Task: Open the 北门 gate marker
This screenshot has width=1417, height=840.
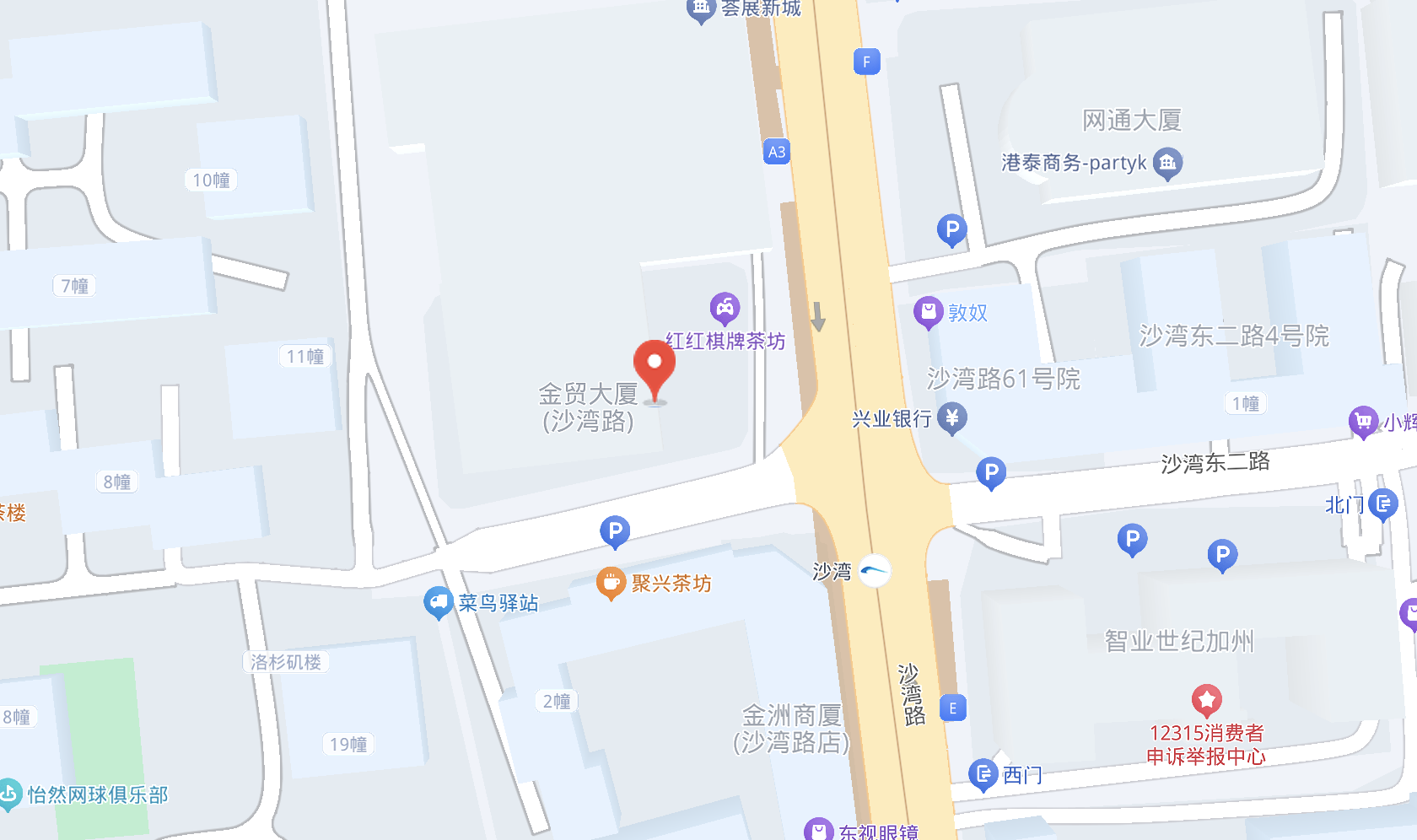Action: (1383, 503)
